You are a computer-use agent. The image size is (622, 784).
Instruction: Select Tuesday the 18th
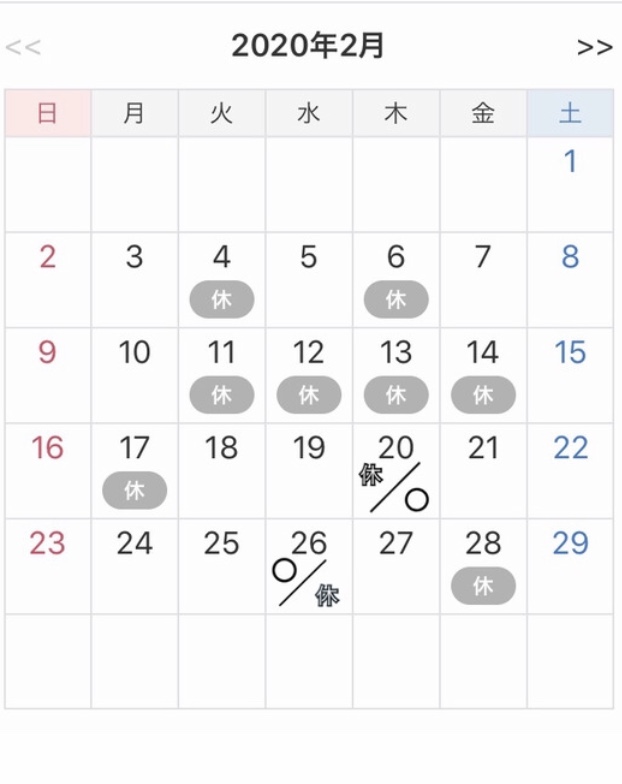coord(222,448)
